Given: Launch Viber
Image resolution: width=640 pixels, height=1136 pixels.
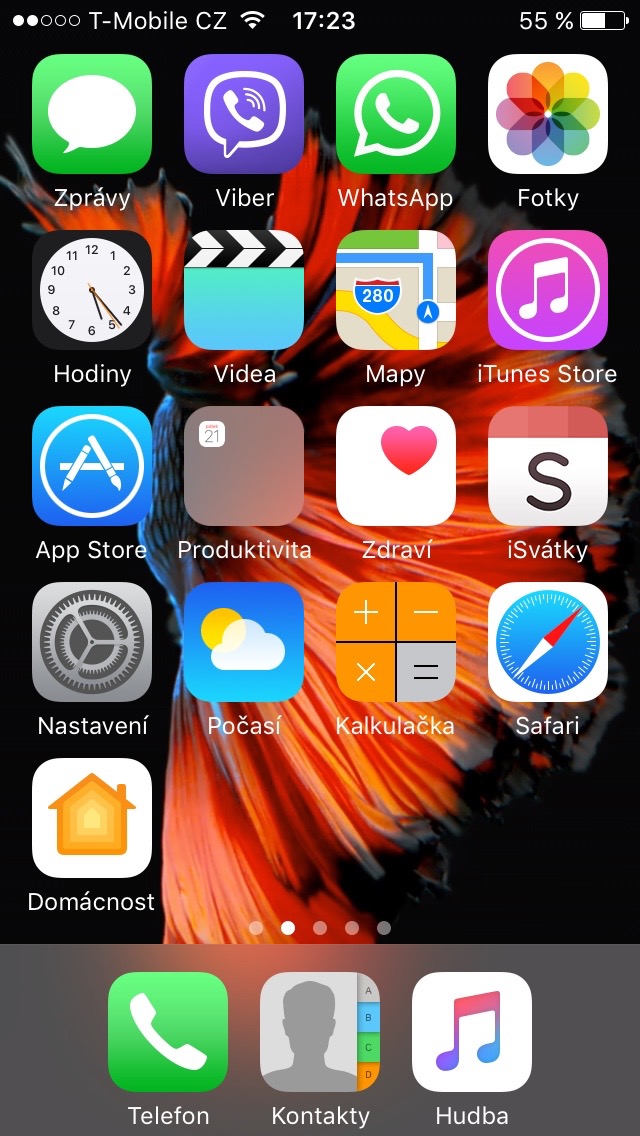Looking at the screenshot, I should [x=244, y=114].
